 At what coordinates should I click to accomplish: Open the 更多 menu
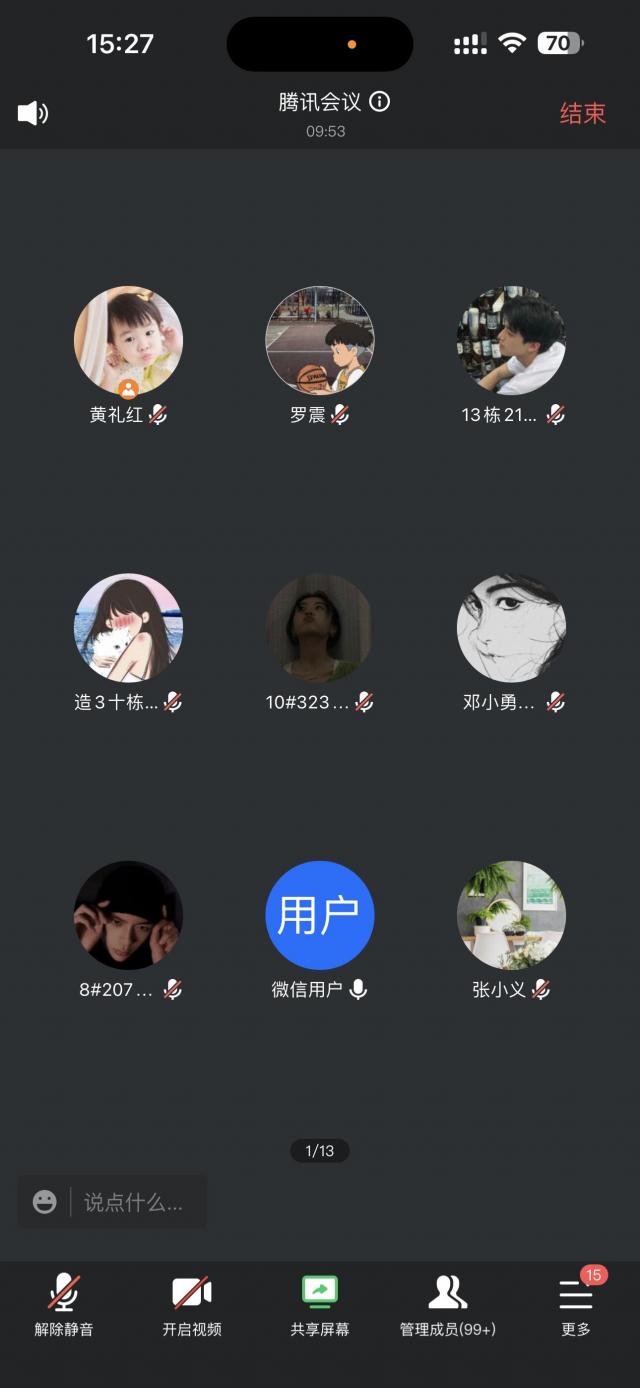pyautogui.click(x=576, y=1305)
